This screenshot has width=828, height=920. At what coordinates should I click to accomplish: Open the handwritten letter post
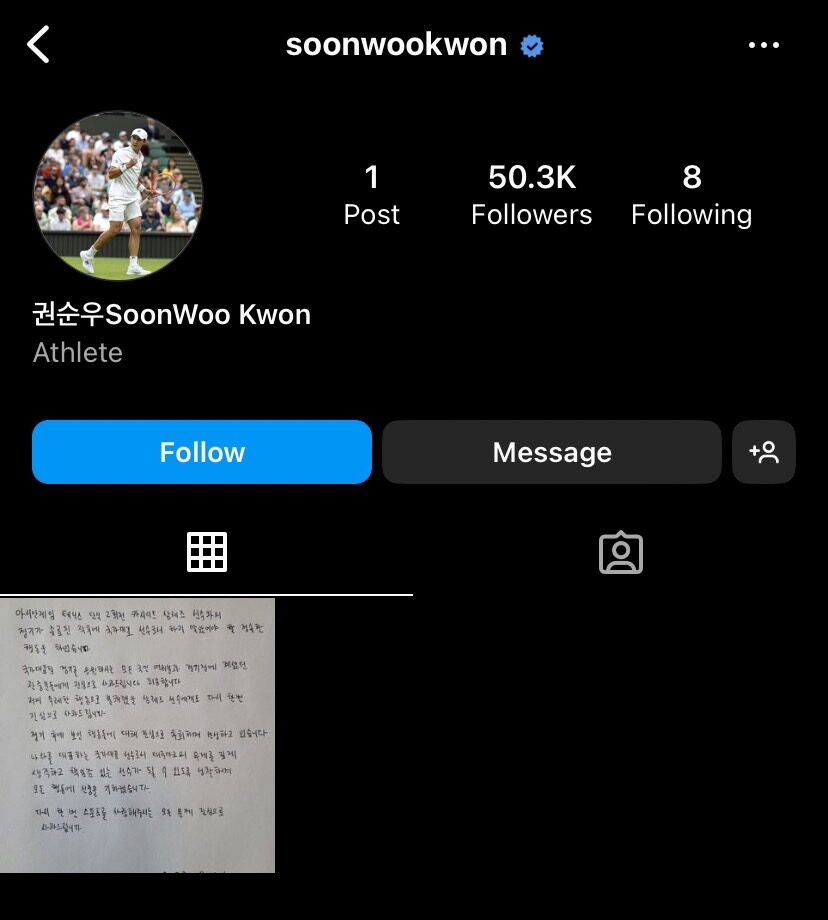click(x=138, y=735)
